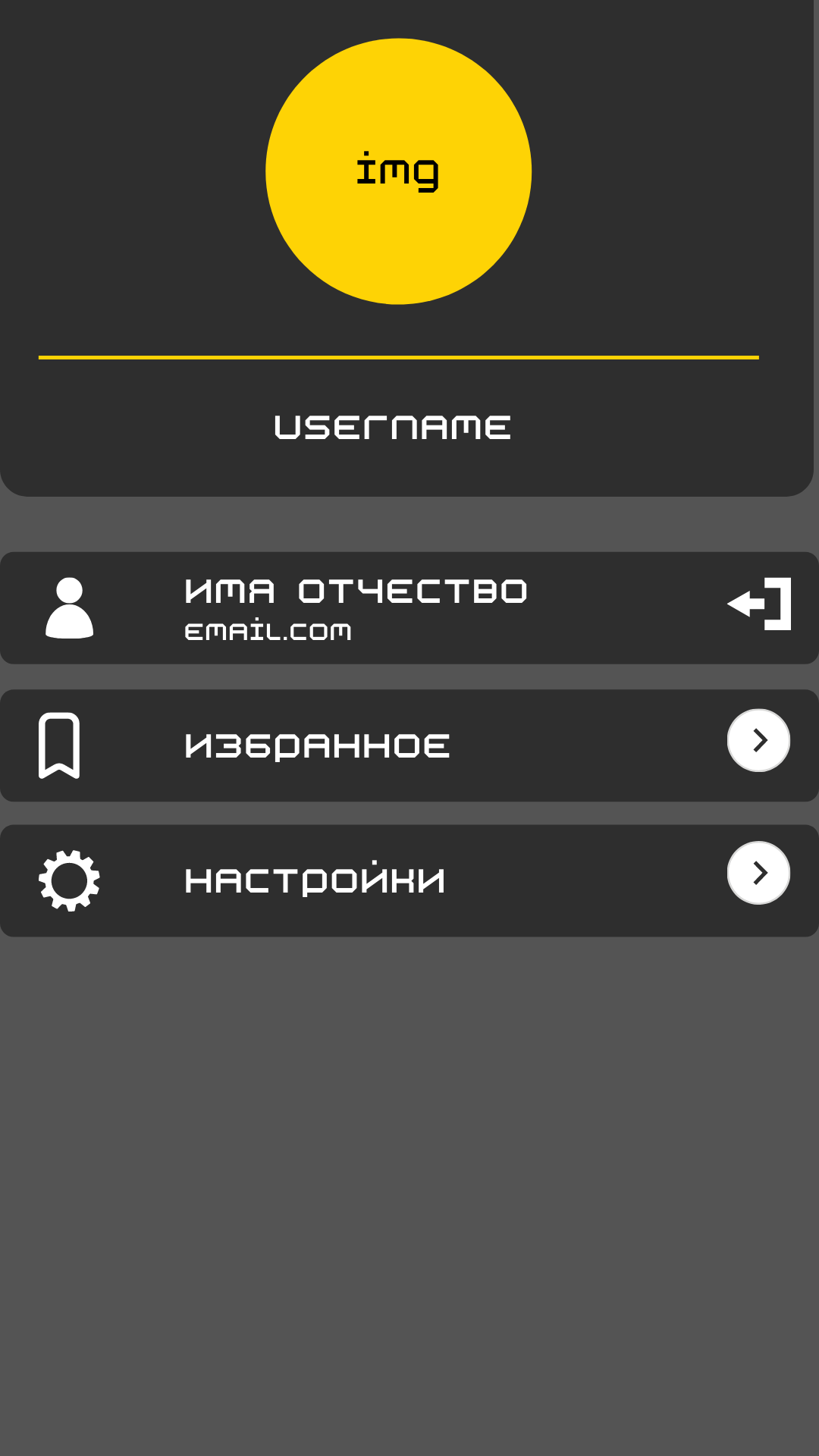
Task: Click the yellow divider line under the avatar
Action: [400, 357]
